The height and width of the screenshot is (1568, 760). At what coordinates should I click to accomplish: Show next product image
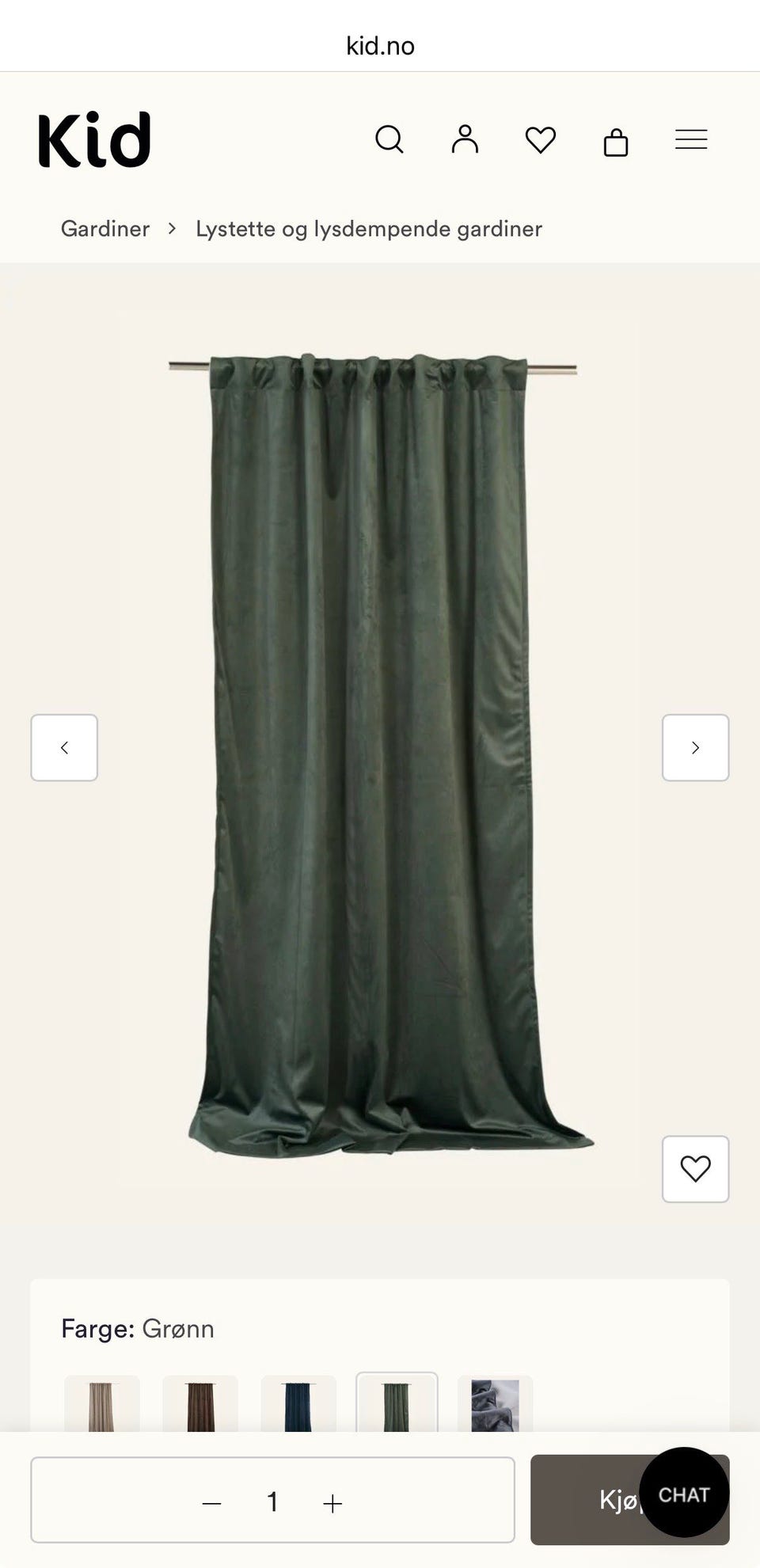point(695,747)
